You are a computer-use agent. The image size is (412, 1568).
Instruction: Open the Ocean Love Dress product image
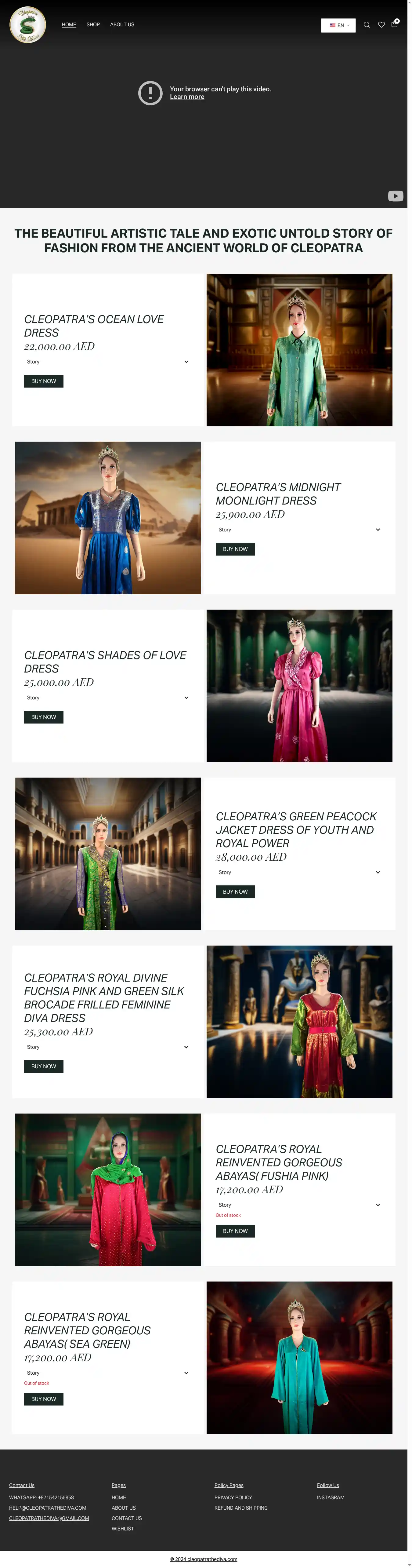point(299,350)
